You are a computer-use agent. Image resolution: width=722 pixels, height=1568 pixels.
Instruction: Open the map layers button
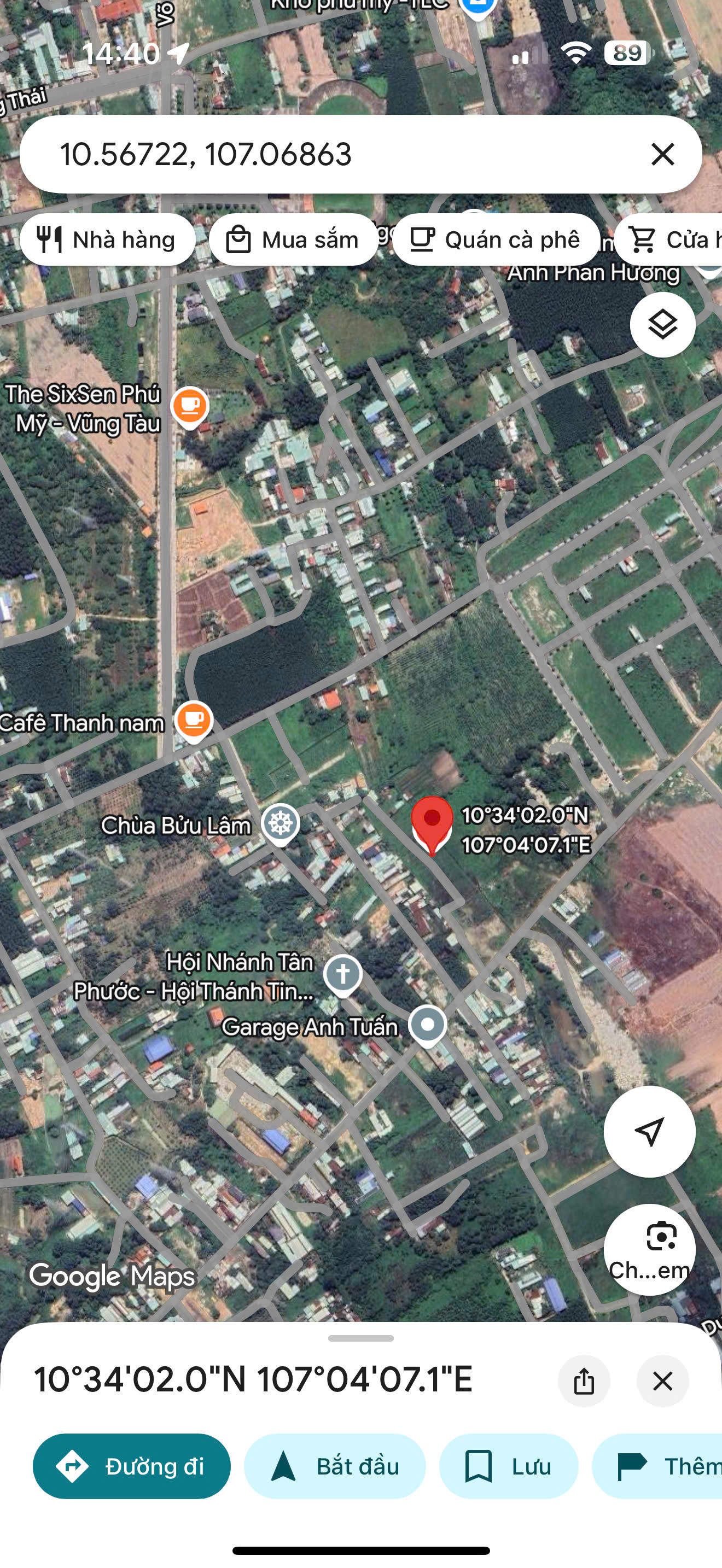[662, 324]
